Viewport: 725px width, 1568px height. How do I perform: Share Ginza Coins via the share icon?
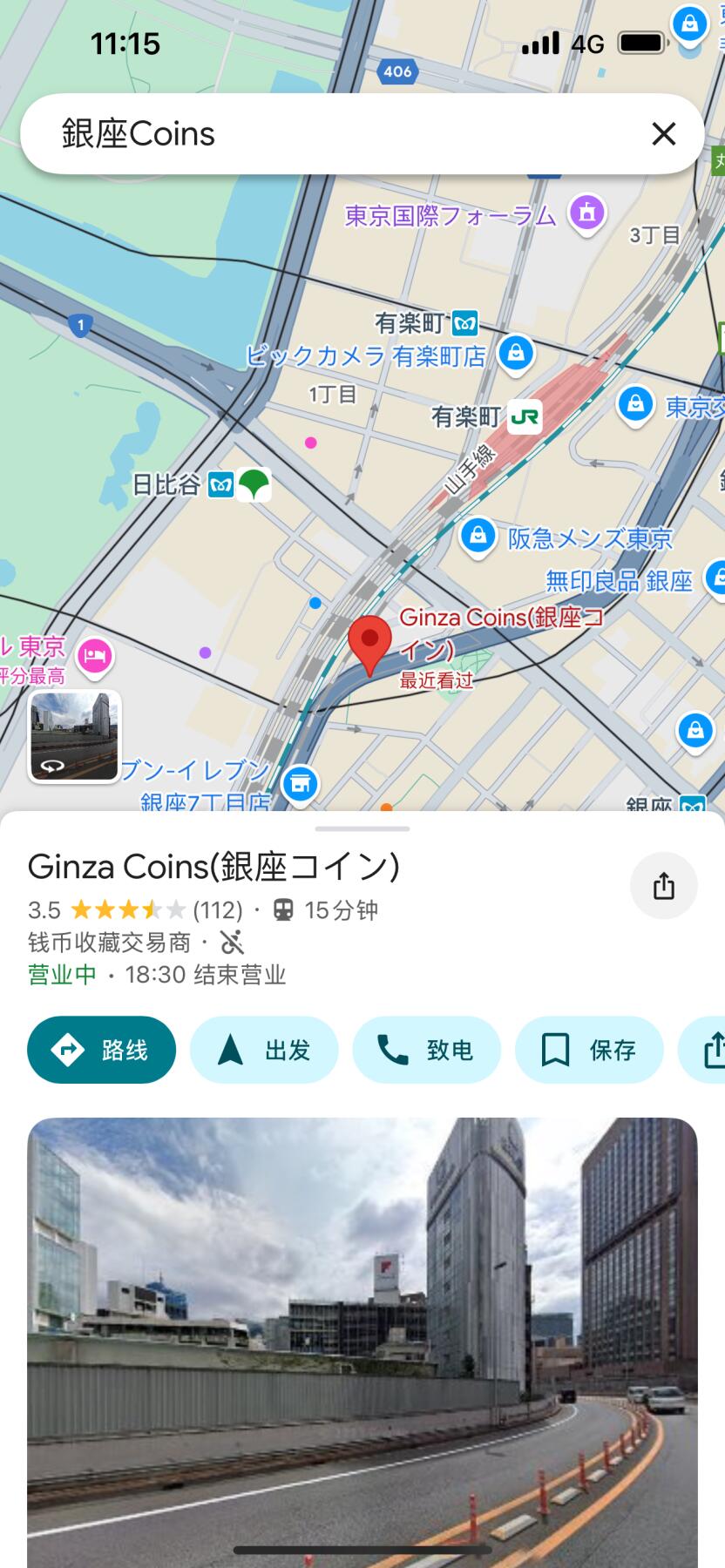pyautogui.click(x=664, y=887)
